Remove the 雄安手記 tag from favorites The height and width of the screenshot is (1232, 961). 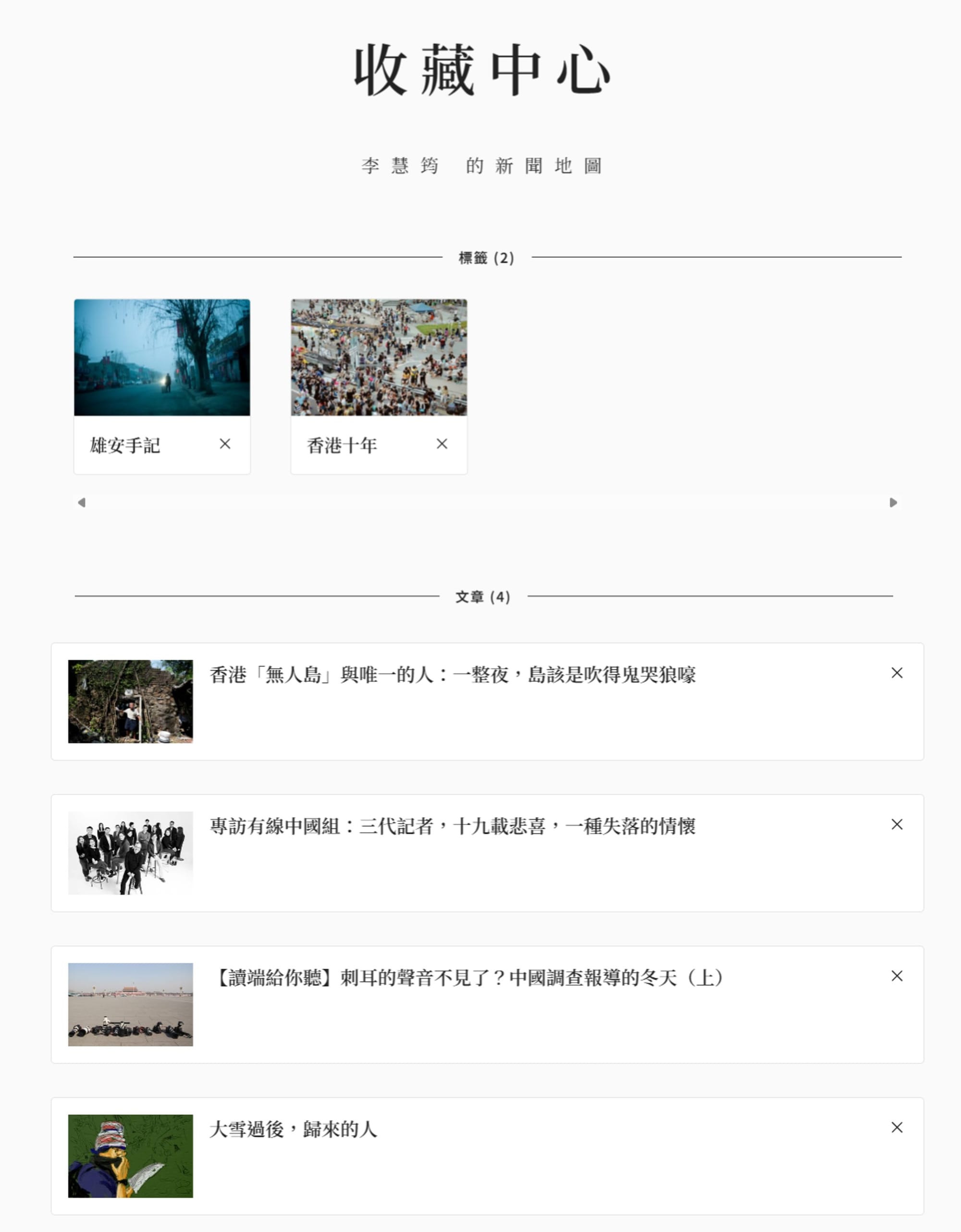point(225,444)
